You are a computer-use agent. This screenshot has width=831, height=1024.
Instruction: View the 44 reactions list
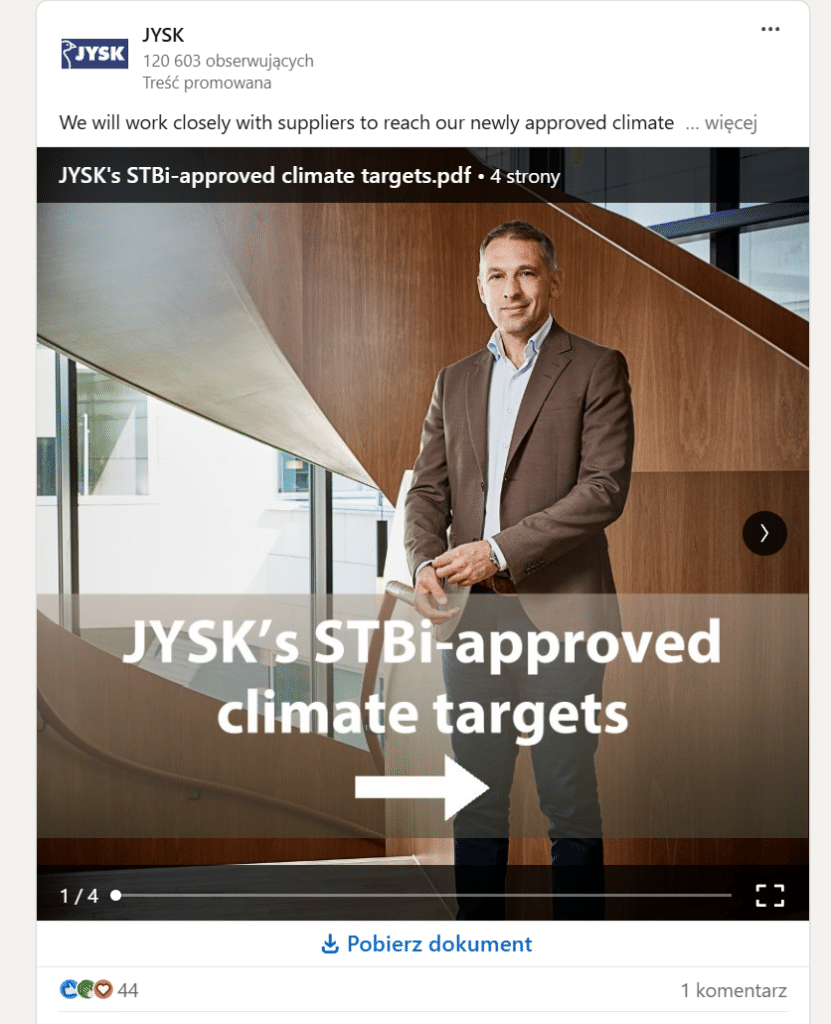(x=99, y=990)
